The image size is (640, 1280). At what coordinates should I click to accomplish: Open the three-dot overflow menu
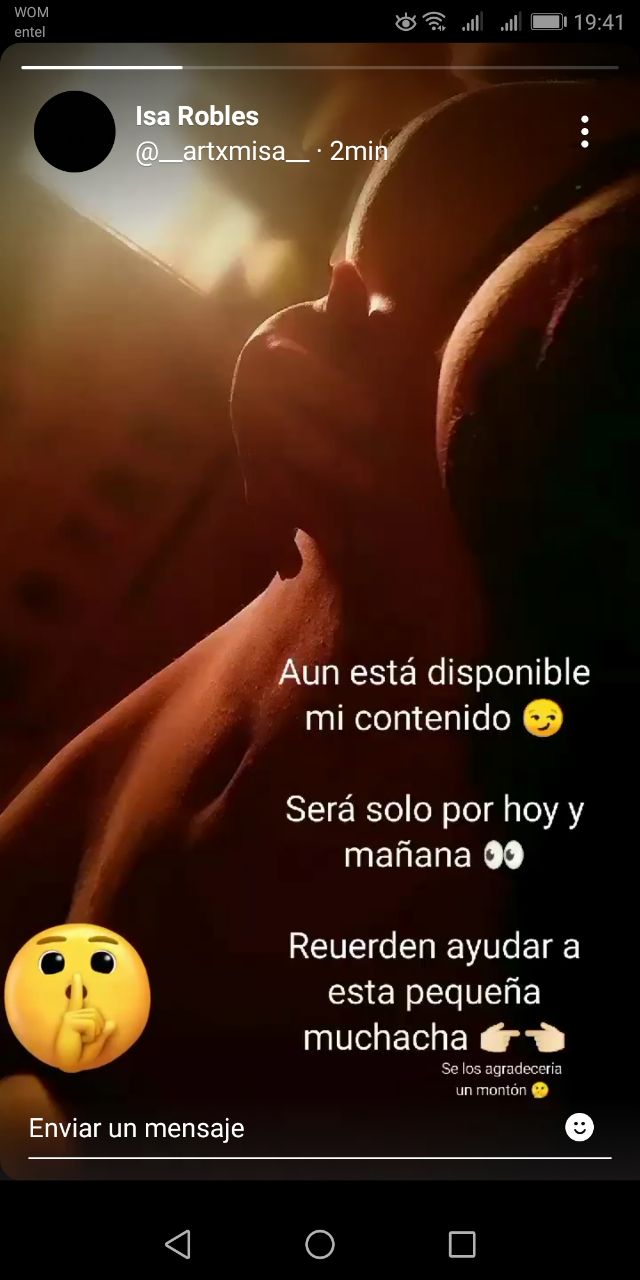click(584, 132)
